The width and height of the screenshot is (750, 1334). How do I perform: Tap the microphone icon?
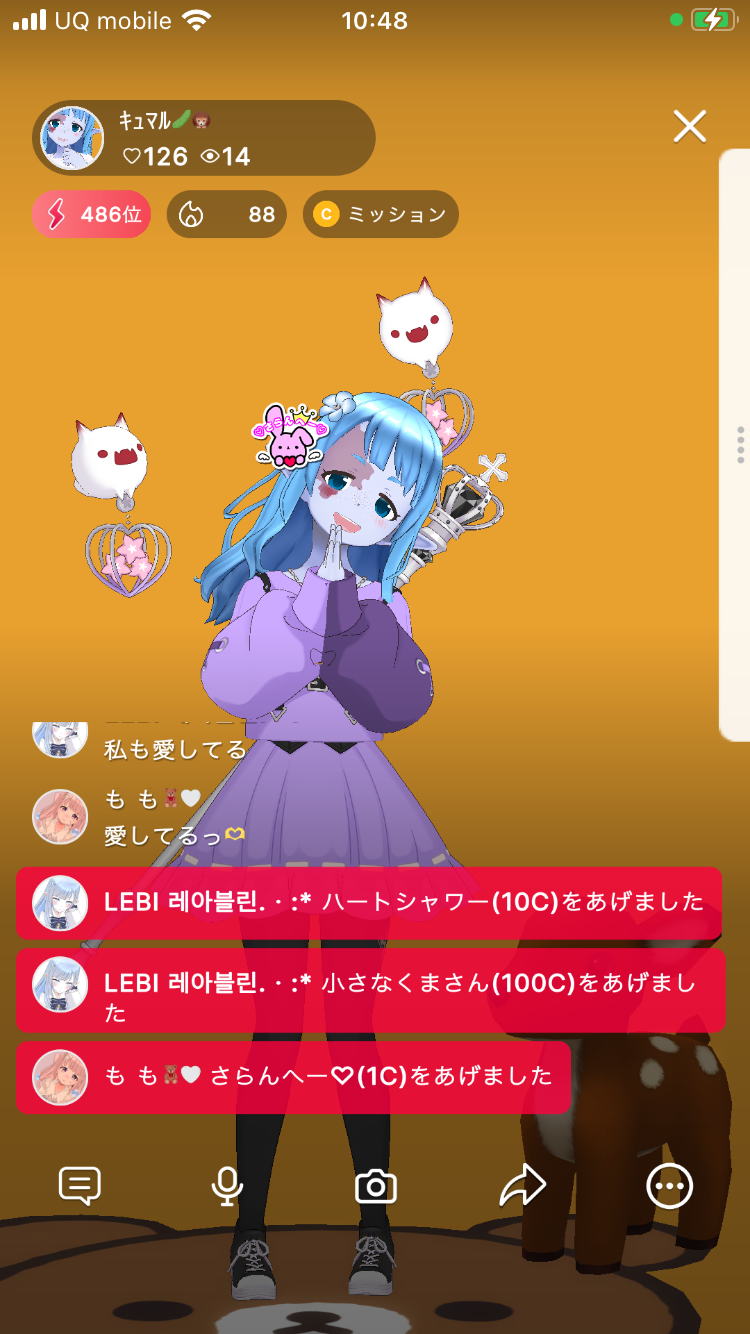(x=227, y=1186)
